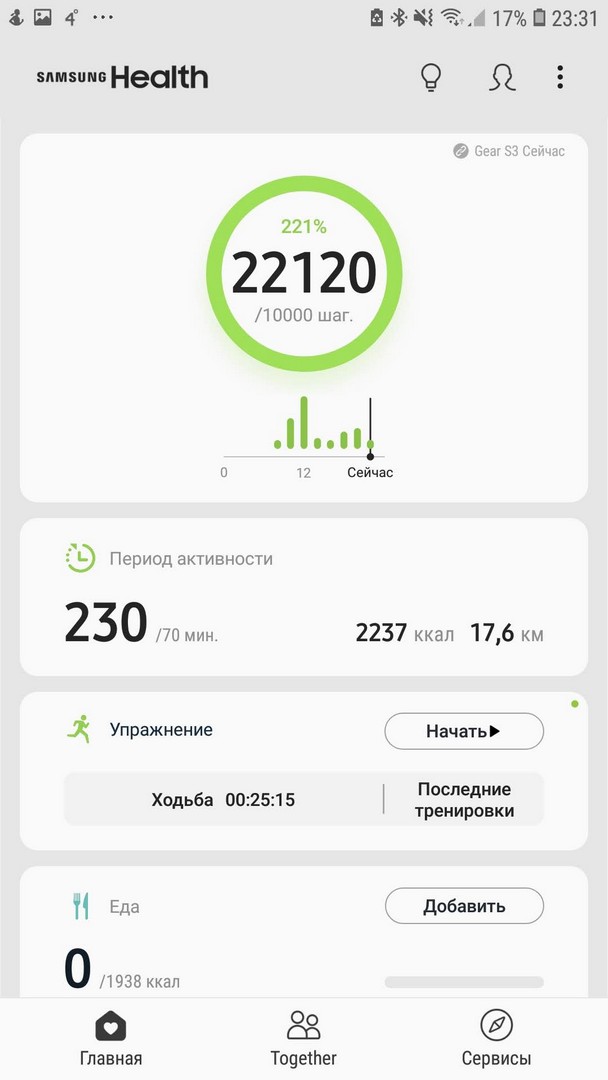Switch to the Главная tab
The height and width of the screenshot is (1080, 608).
[x=111, y=1038]
